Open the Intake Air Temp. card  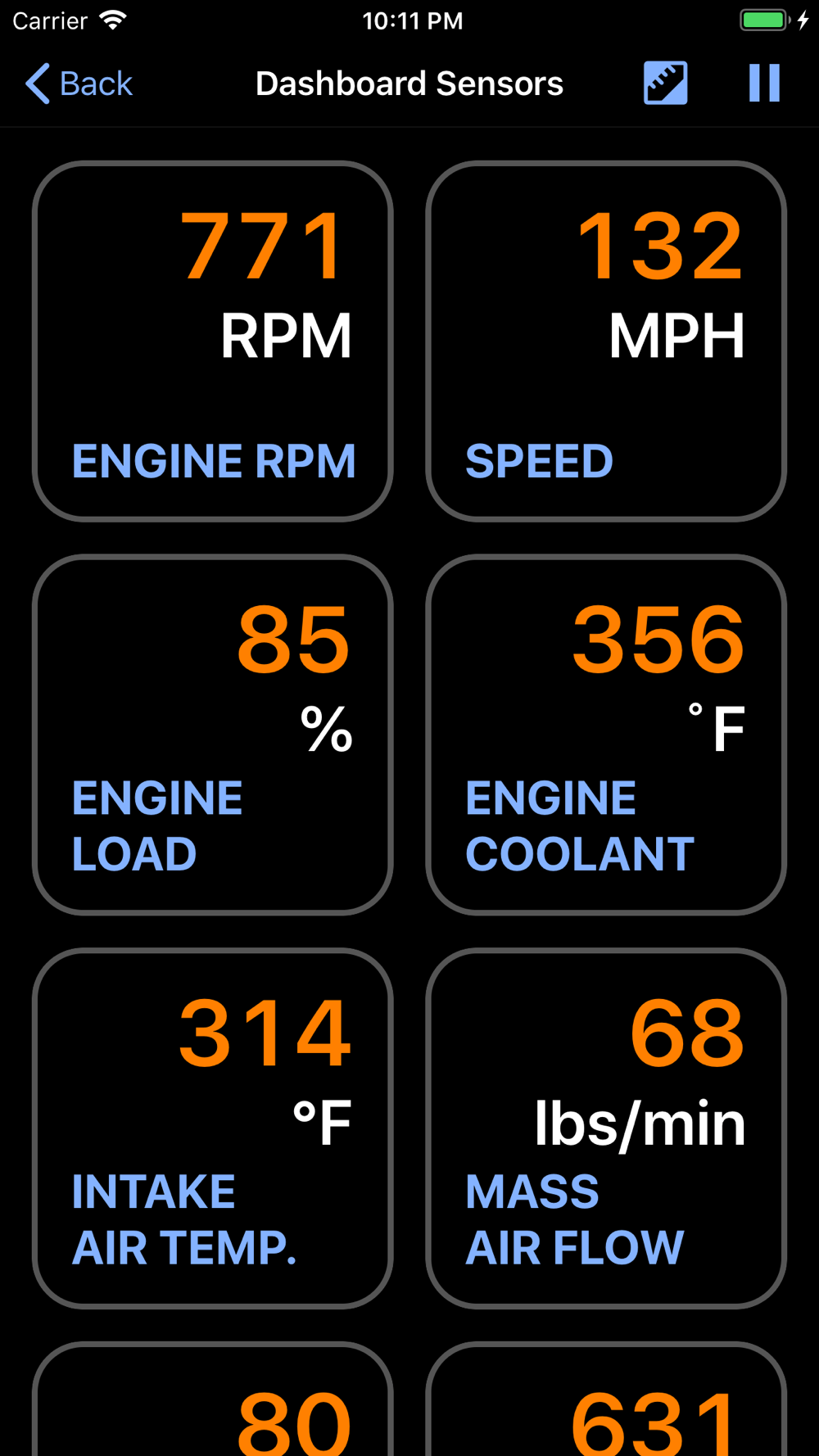[x=213, y=1128]
